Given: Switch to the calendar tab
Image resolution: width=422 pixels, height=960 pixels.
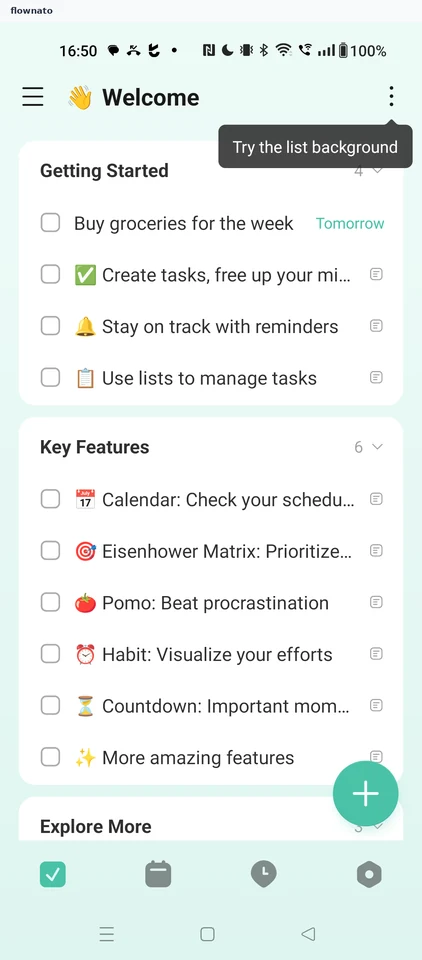Looking at the screenshot, I should pyautogui.click(x=158, y=874).
